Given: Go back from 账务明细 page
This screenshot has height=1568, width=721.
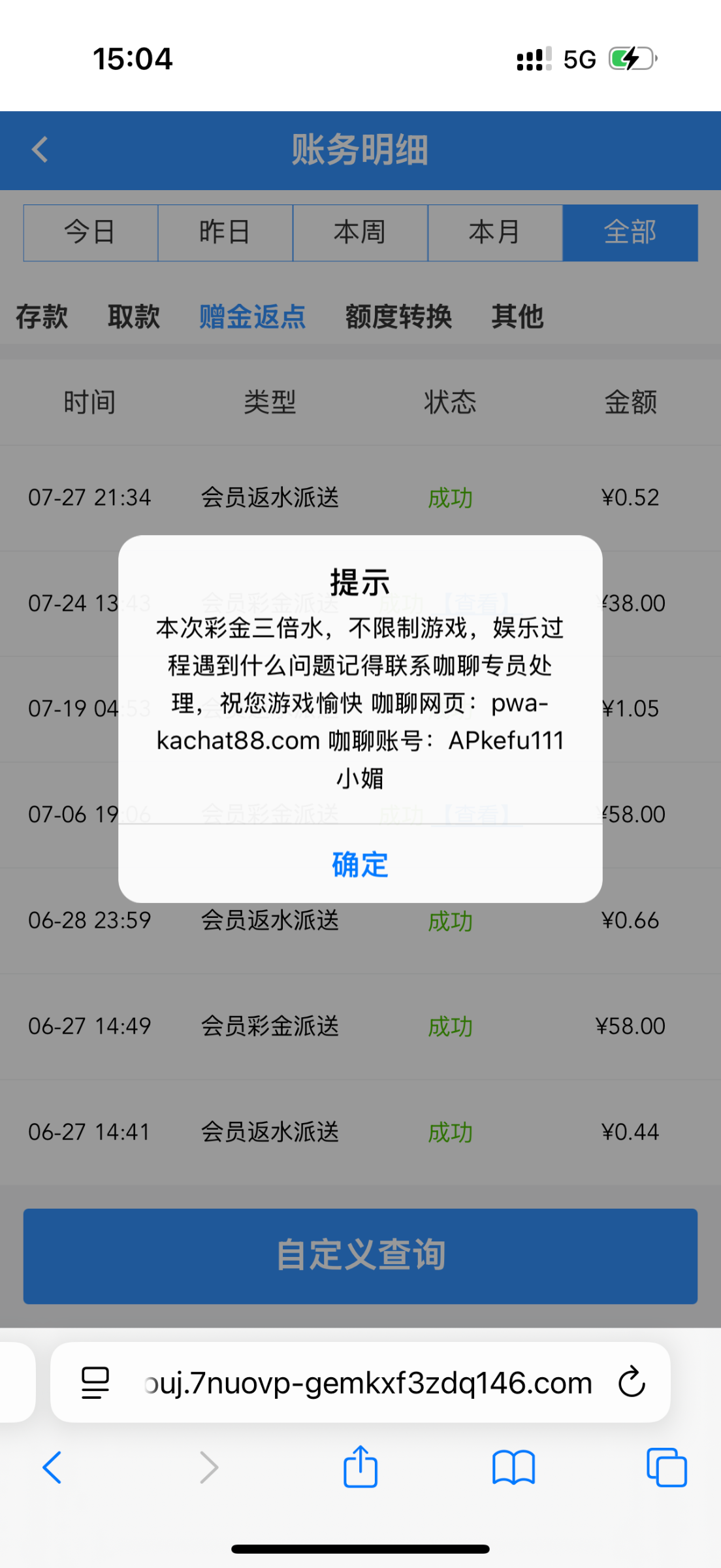Looking at the screenshot, I should [x=40, y=150].
